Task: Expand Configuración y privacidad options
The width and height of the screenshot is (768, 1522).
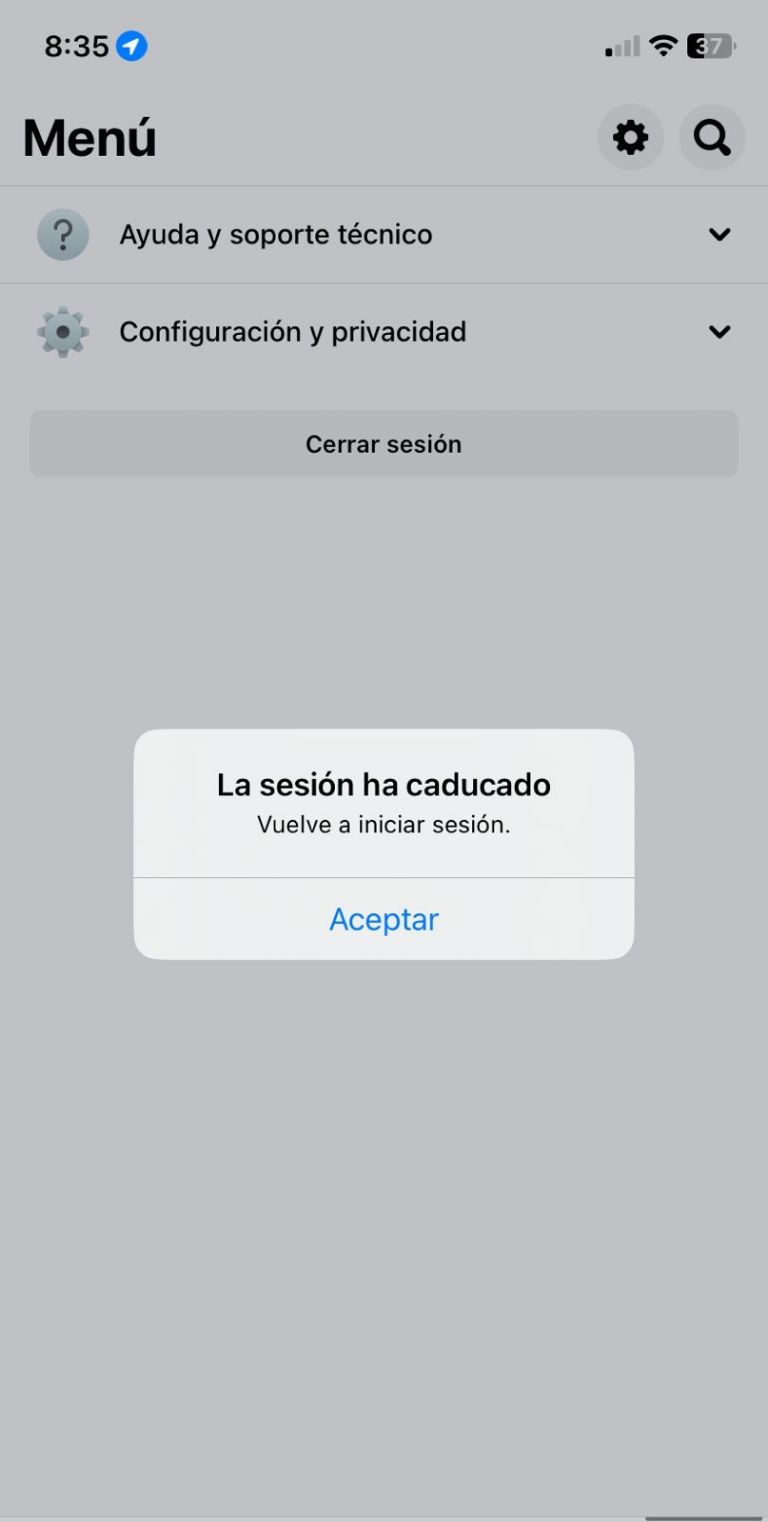Action: click(x=718, y=331)
